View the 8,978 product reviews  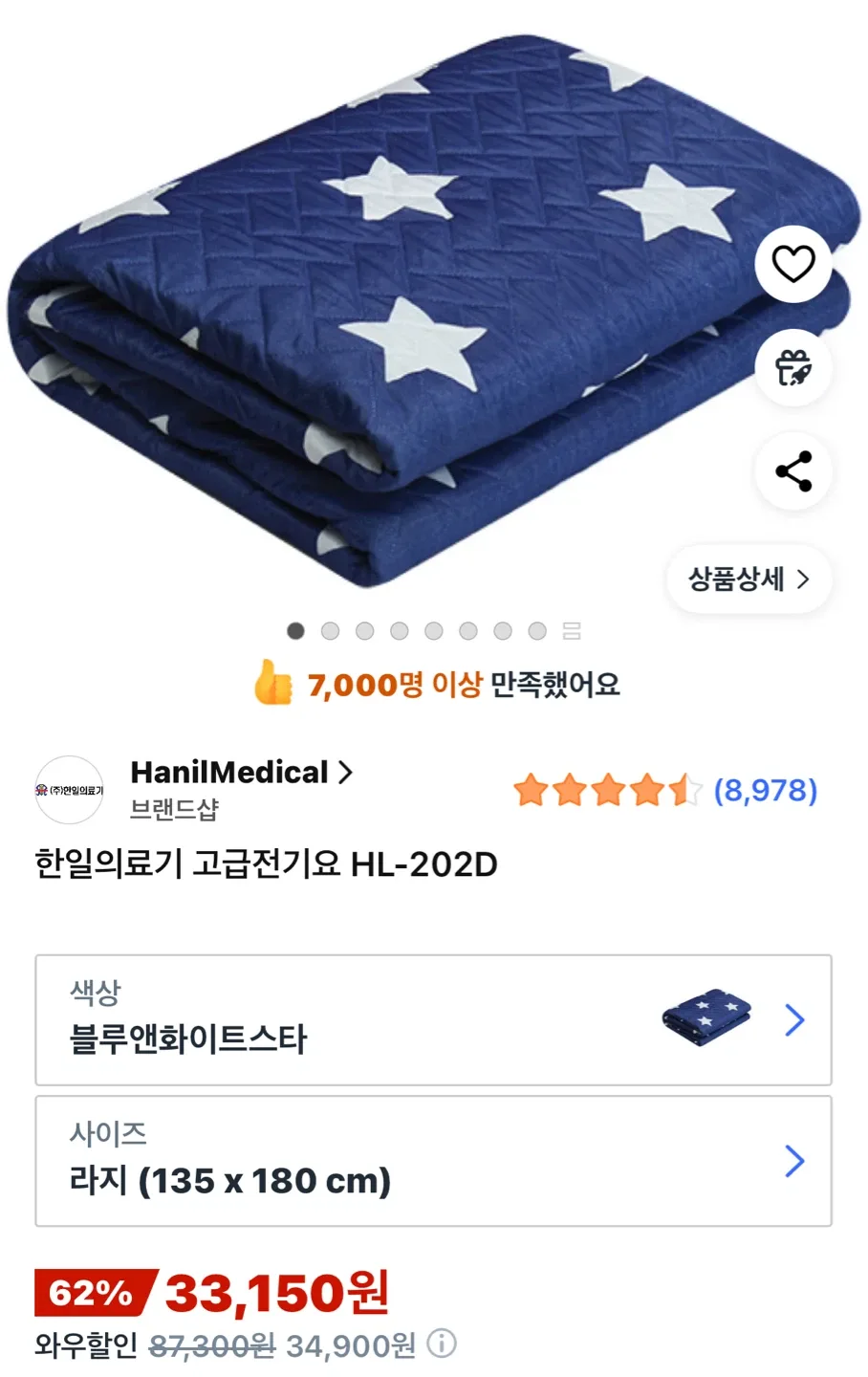765,791
